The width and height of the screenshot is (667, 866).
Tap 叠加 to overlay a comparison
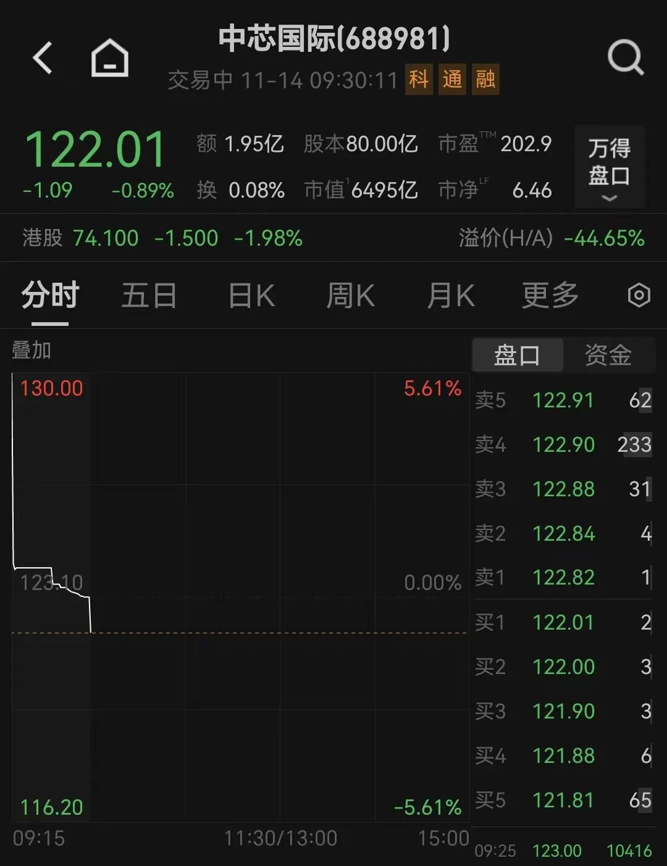click(x=31, y=351)
